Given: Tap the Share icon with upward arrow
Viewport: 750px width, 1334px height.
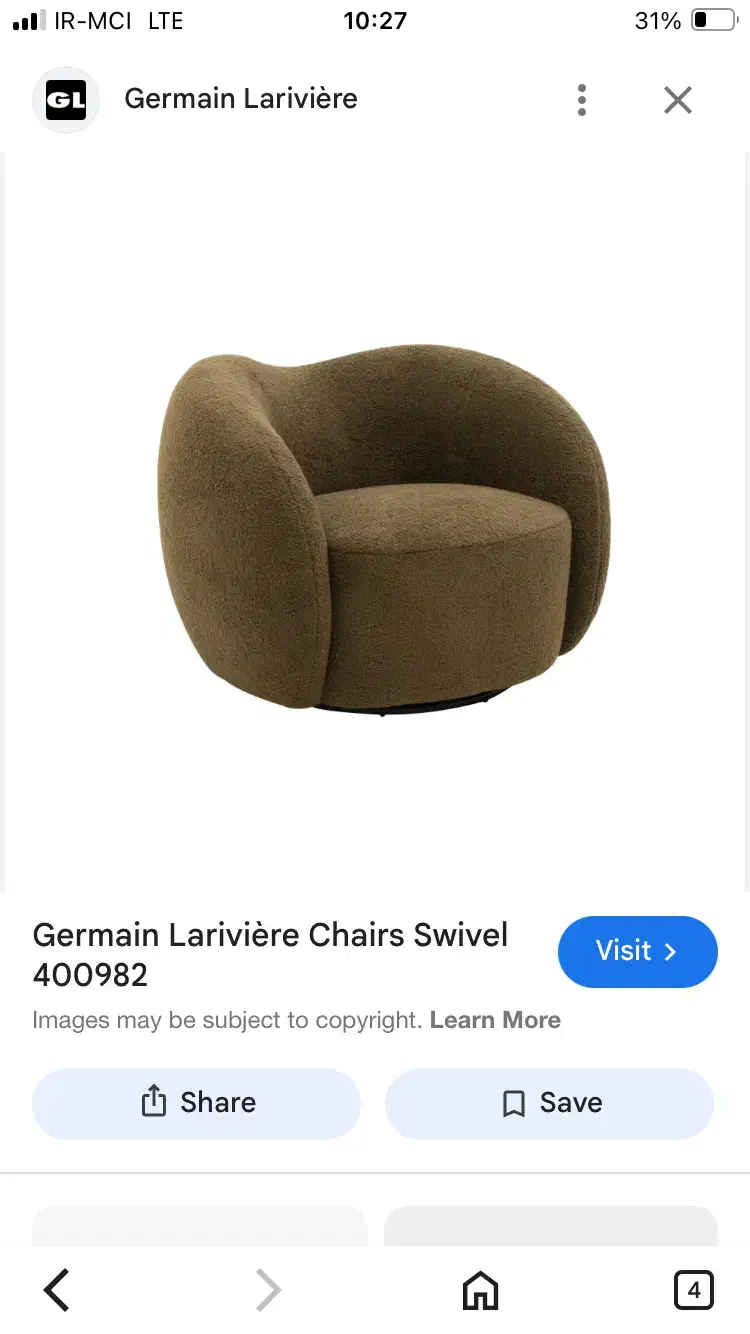Looking at the screenshot, I should 151,1103.
